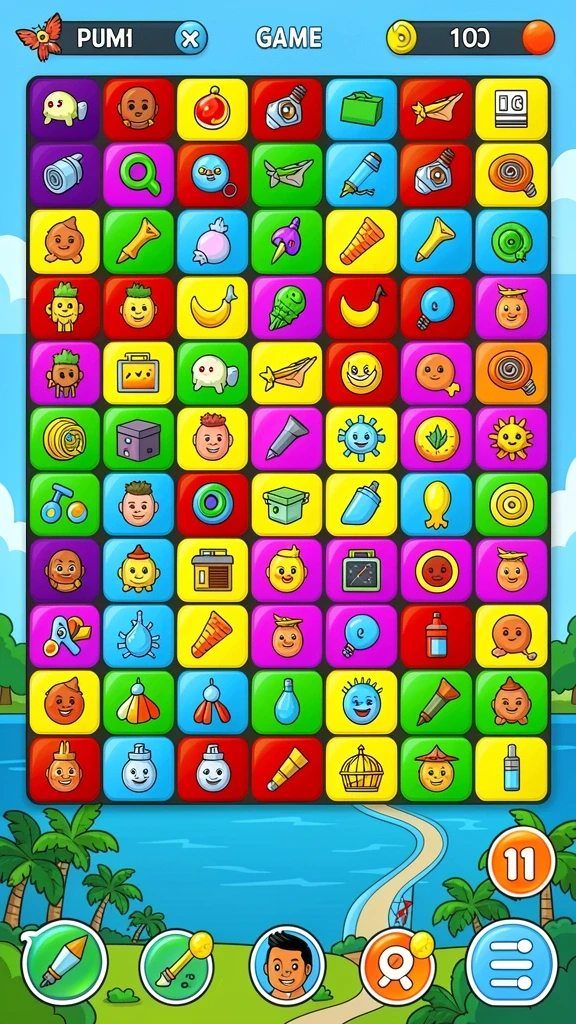Select the yellow briefcase tile
The height and width of the screenshot is (1024, 576).
point(138,373)
